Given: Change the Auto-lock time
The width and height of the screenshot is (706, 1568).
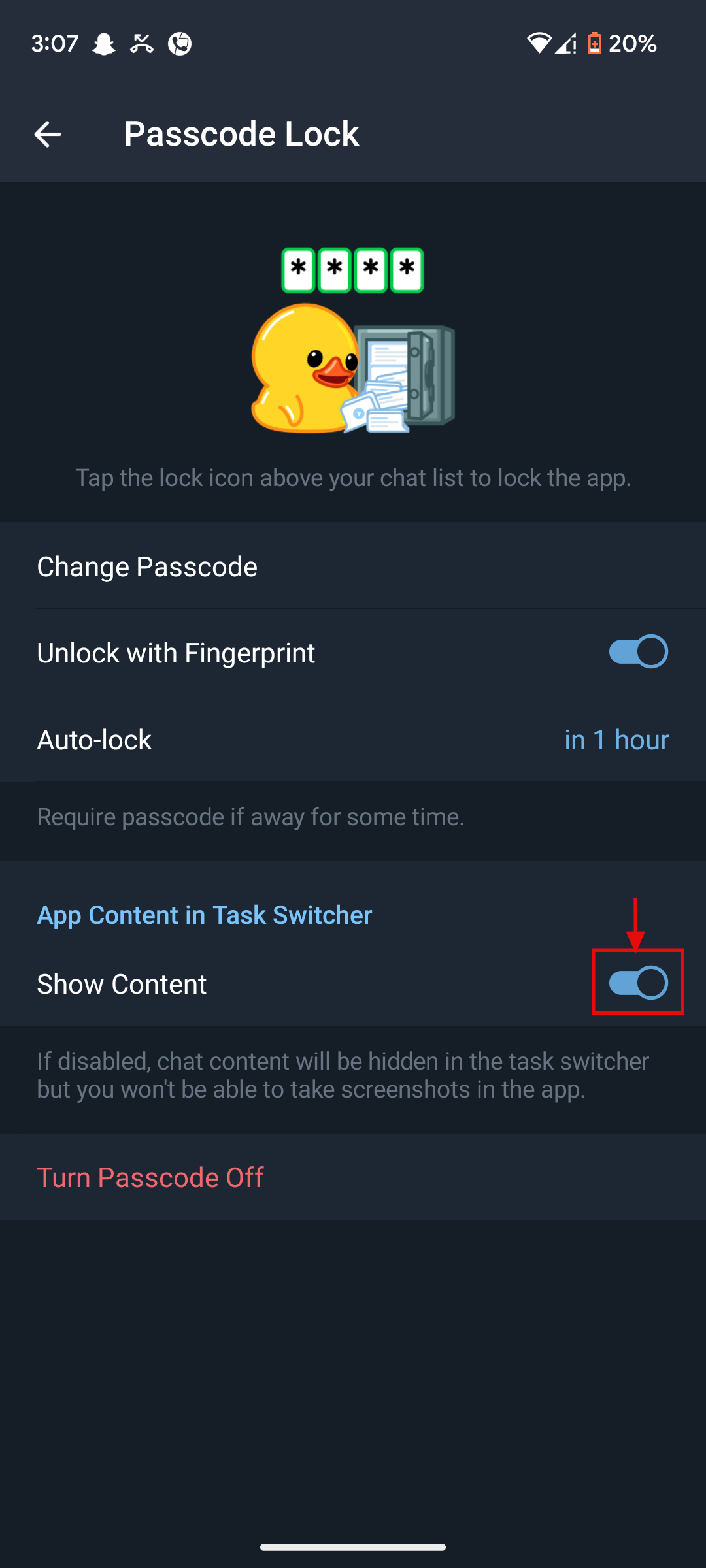Looking at the screenshot, I should (x=353, y=740).
